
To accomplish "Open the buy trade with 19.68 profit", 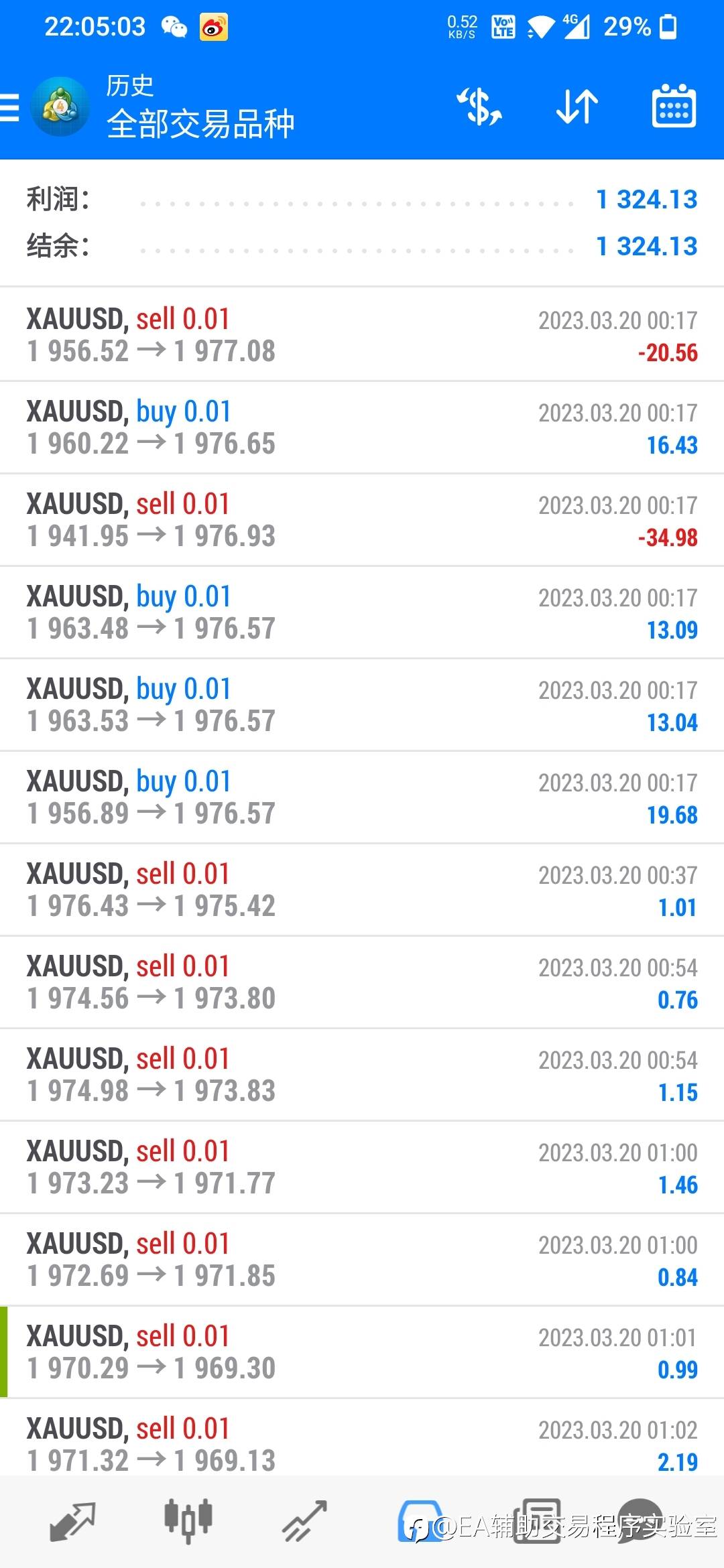I will (362, 797).
